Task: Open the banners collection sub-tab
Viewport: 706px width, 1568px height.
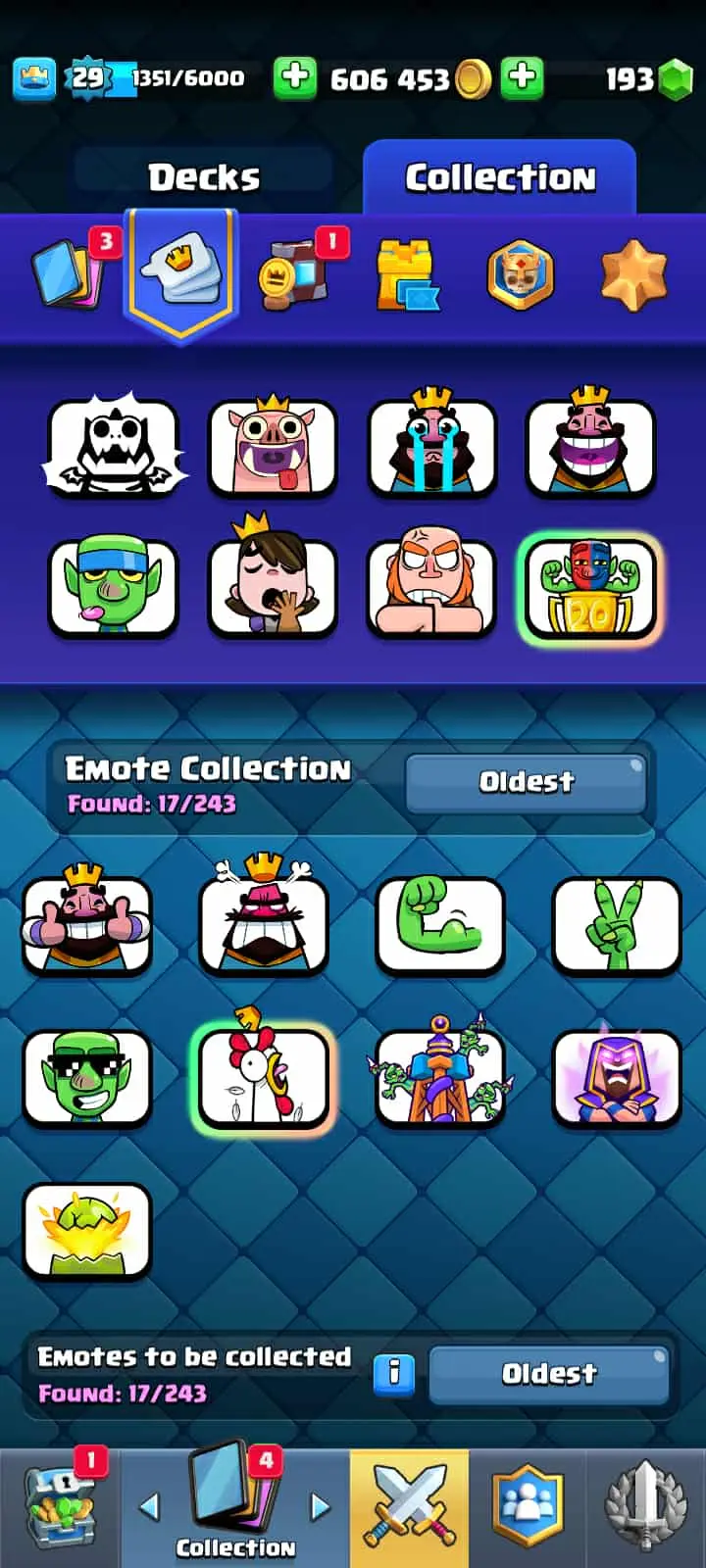Action: click(x=294, y=272)
